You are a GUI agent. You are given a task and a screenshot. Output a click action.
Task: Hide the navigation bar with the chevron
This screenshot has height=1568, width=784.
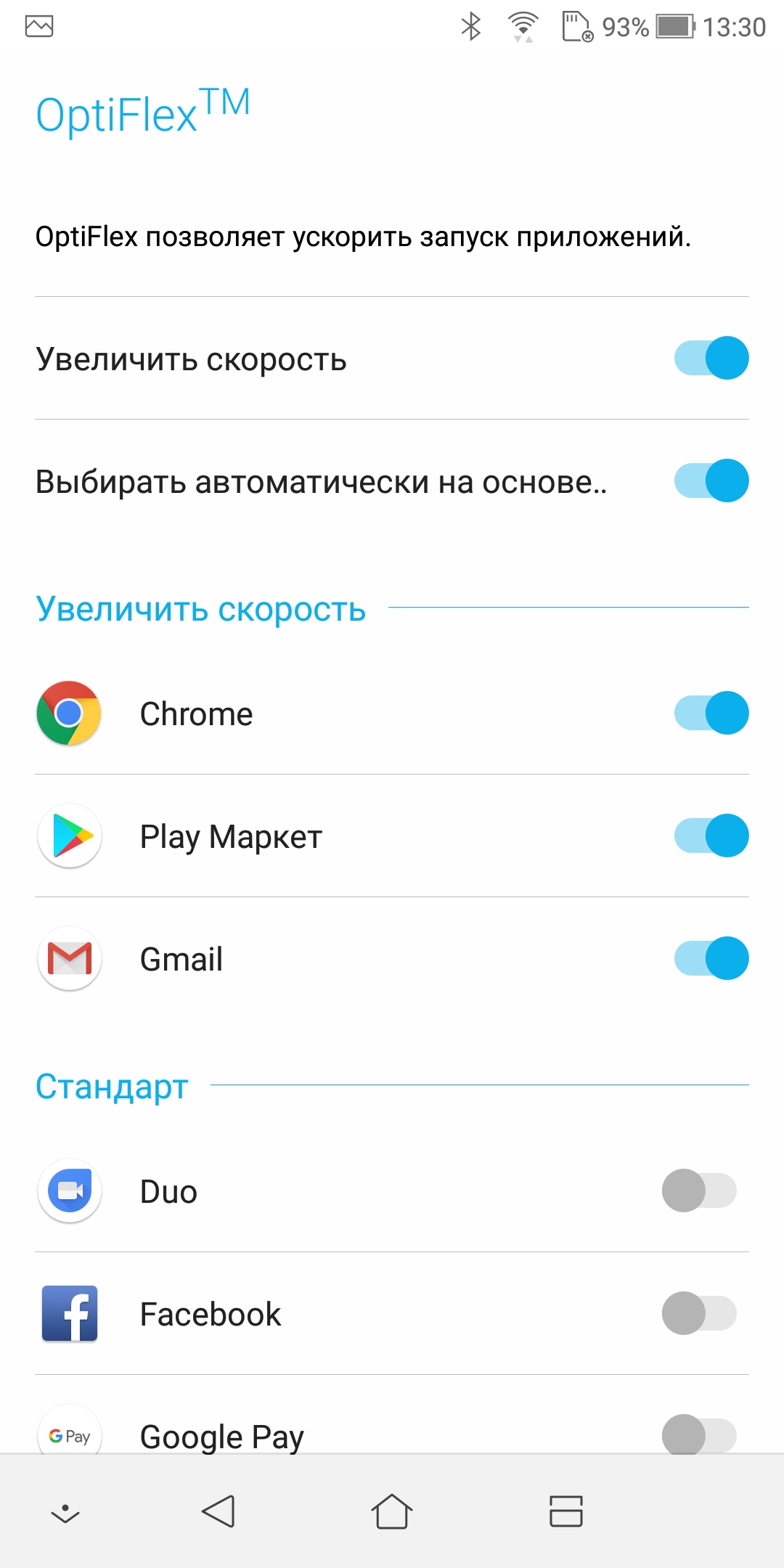(65, 1513)
